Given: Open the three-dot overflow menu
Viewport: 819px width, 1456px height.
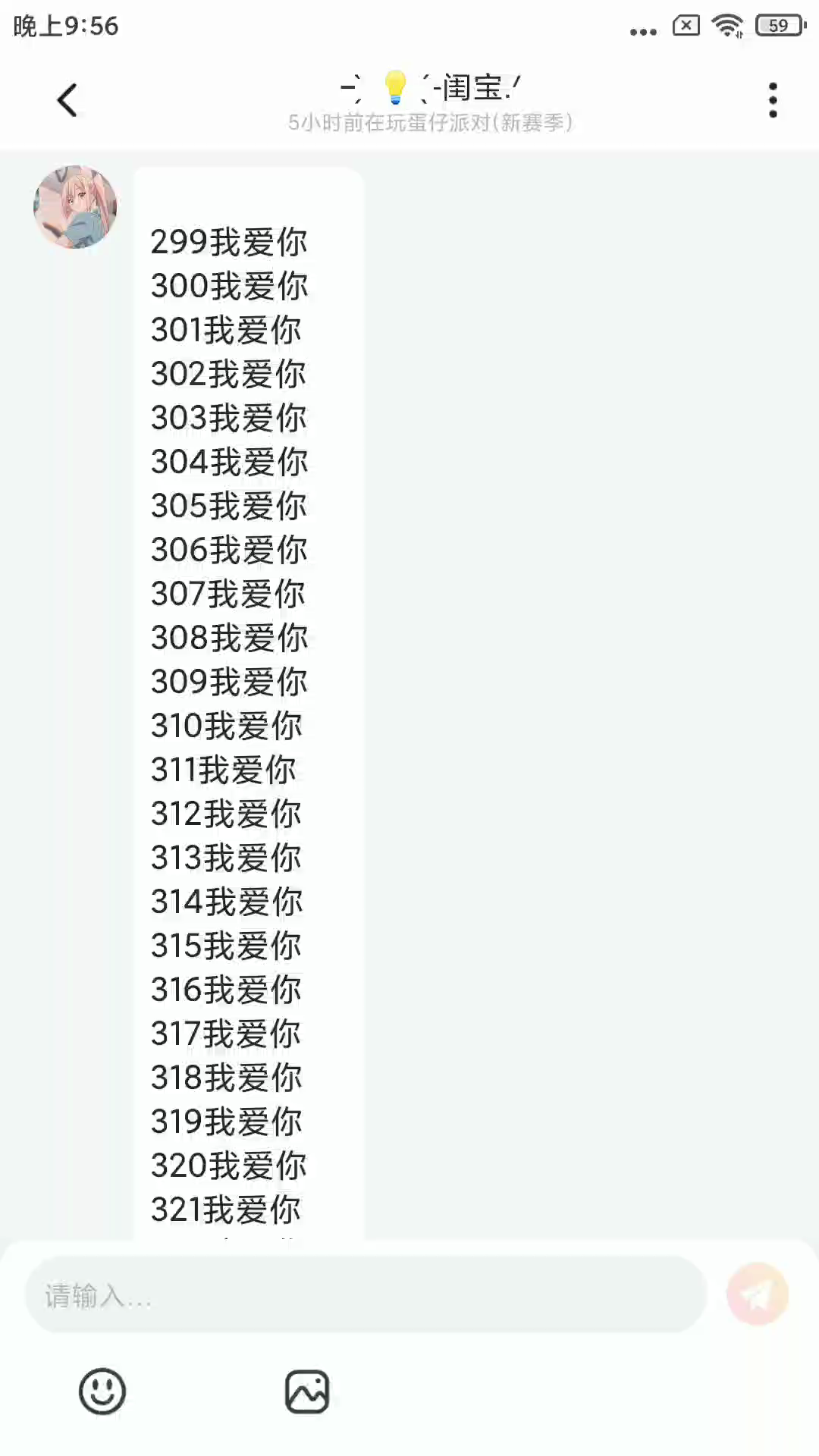Looking at the screenshot, I should (x=773, y=100).
